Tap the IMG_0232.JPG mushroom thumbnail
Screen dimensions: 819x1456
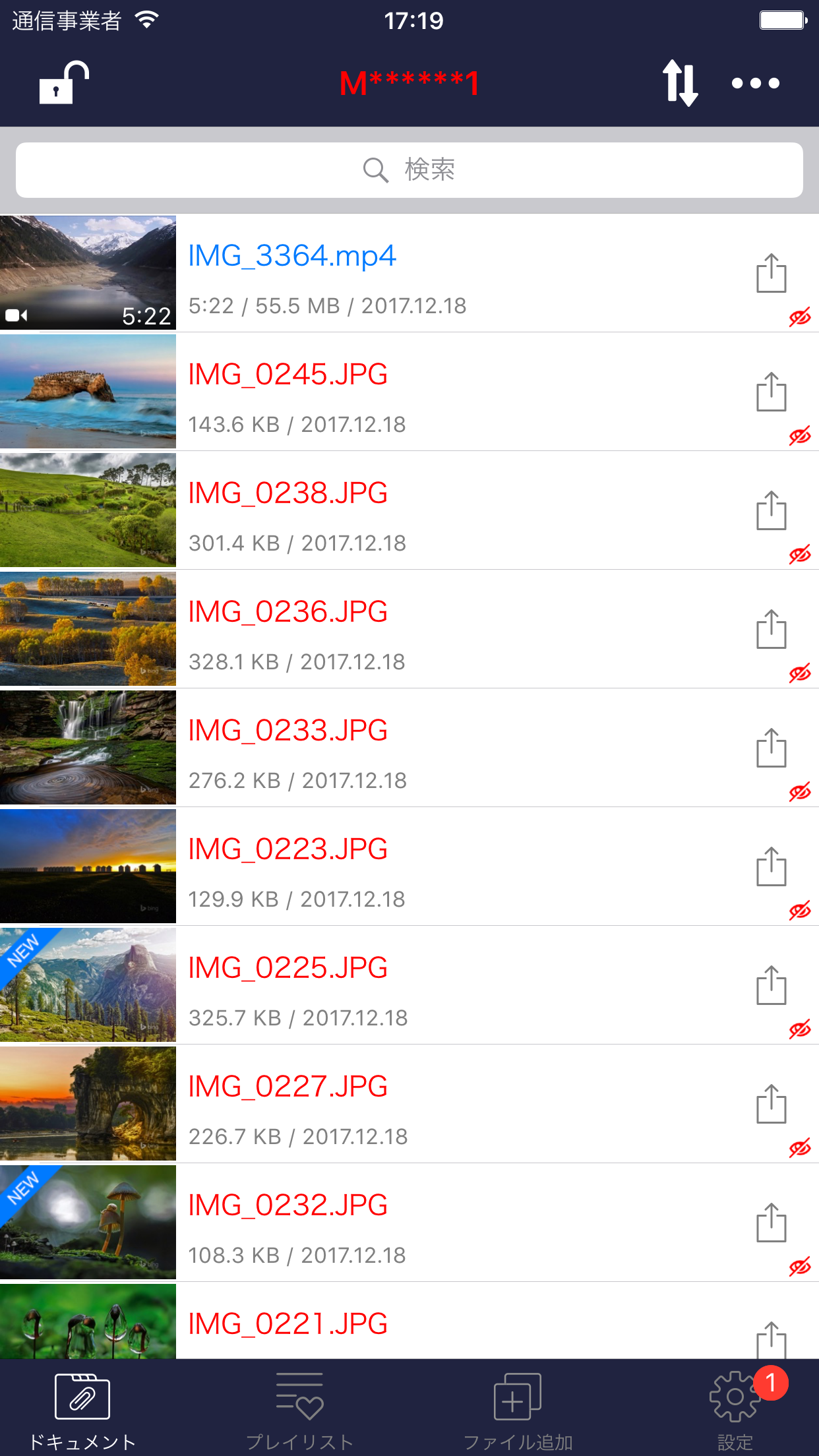[x=88, y=1222]
